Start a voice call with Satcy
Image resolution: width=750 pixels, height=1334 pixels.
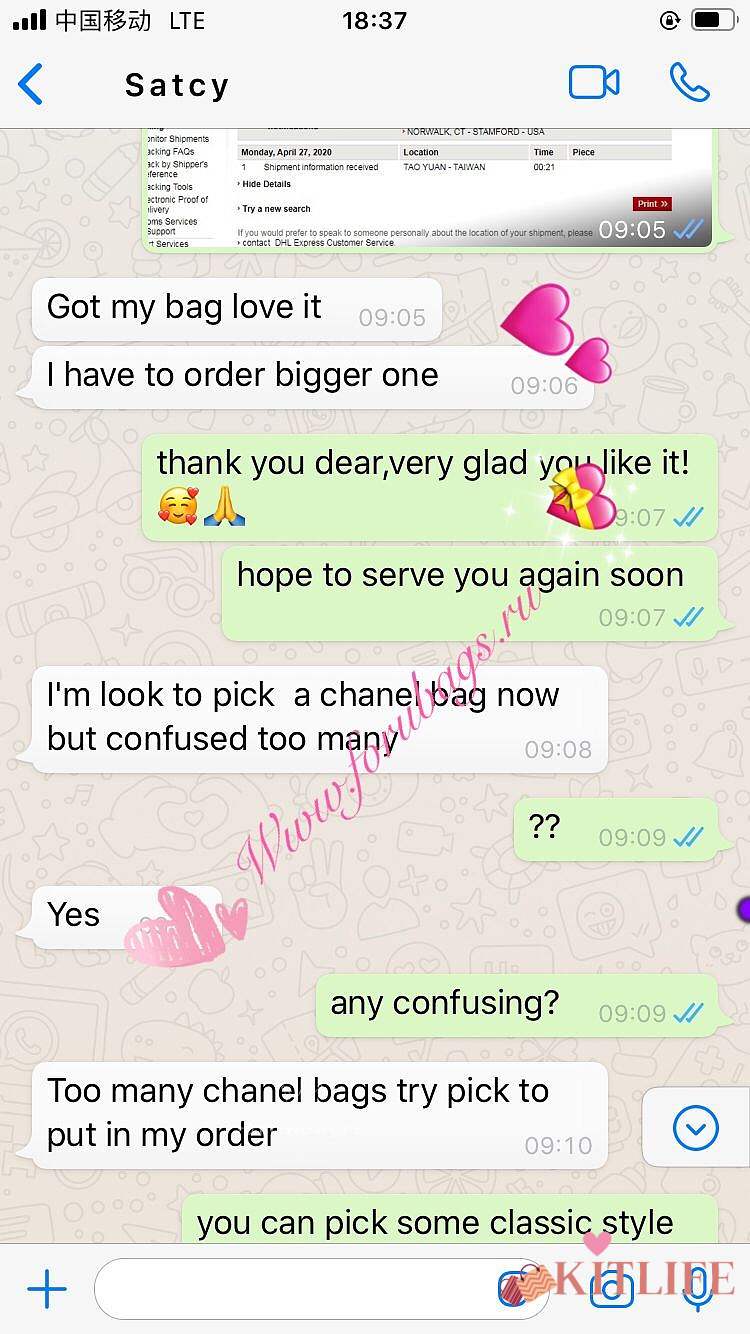[x=689, y=83]
